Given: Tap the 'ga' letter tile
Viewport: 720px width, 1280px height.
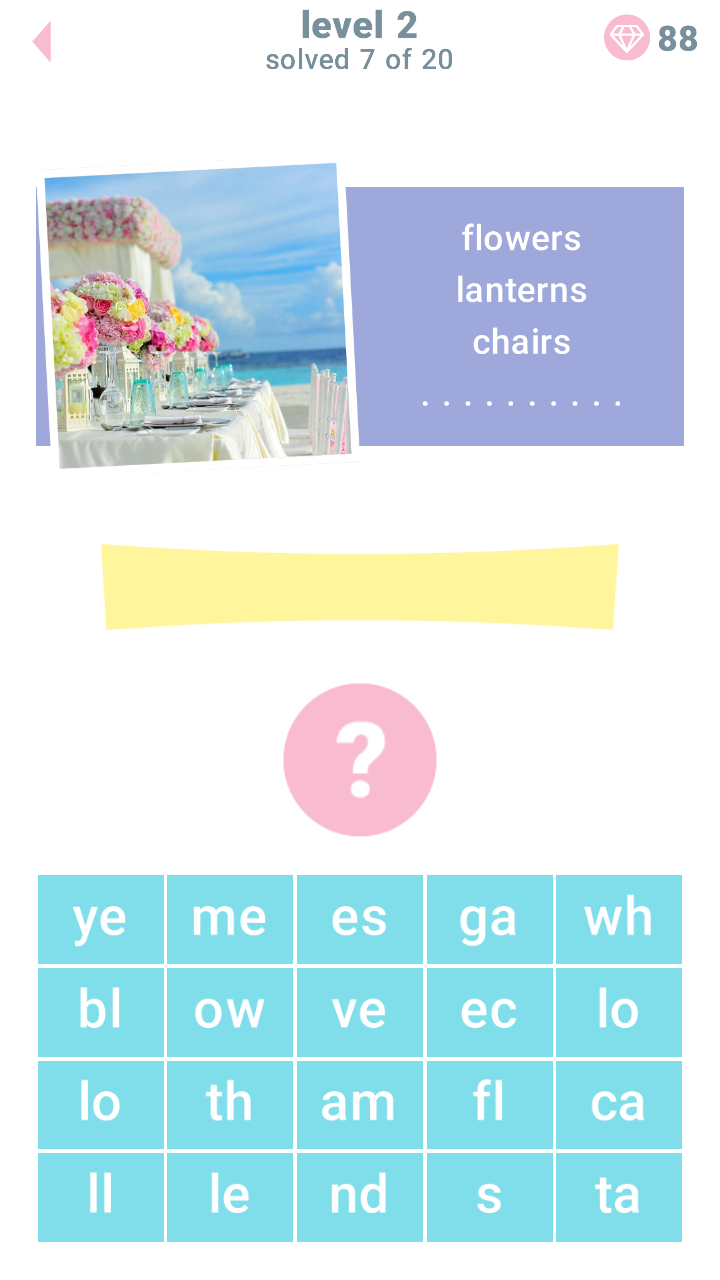Looking at the screenshot, I should click(489, 919).
